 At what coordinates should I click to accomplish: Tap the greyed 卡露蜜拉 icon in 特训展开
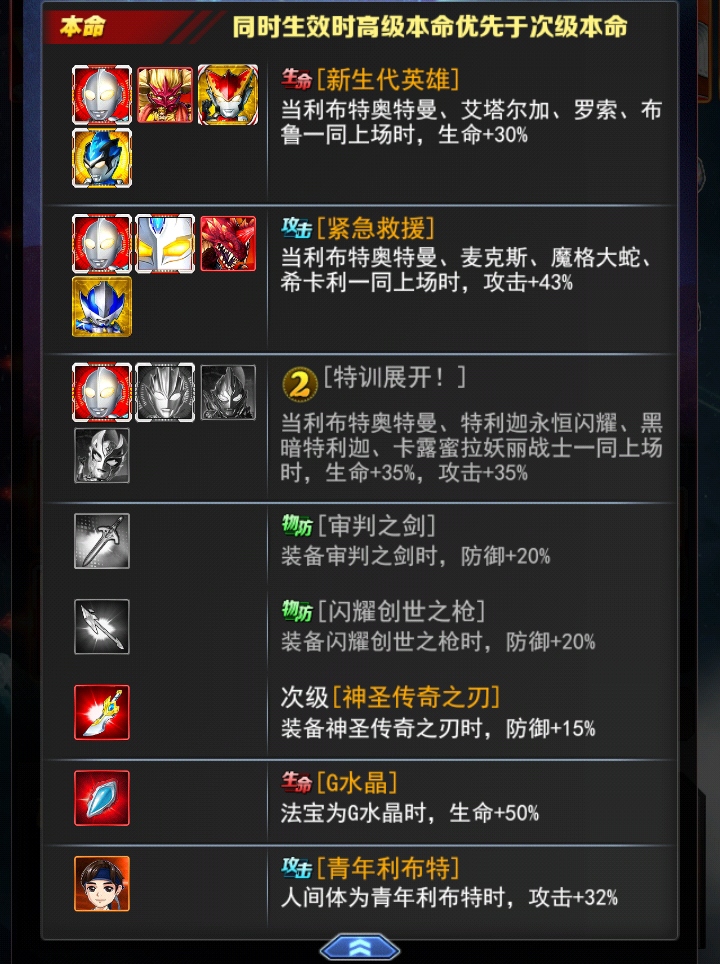[102, 455]
